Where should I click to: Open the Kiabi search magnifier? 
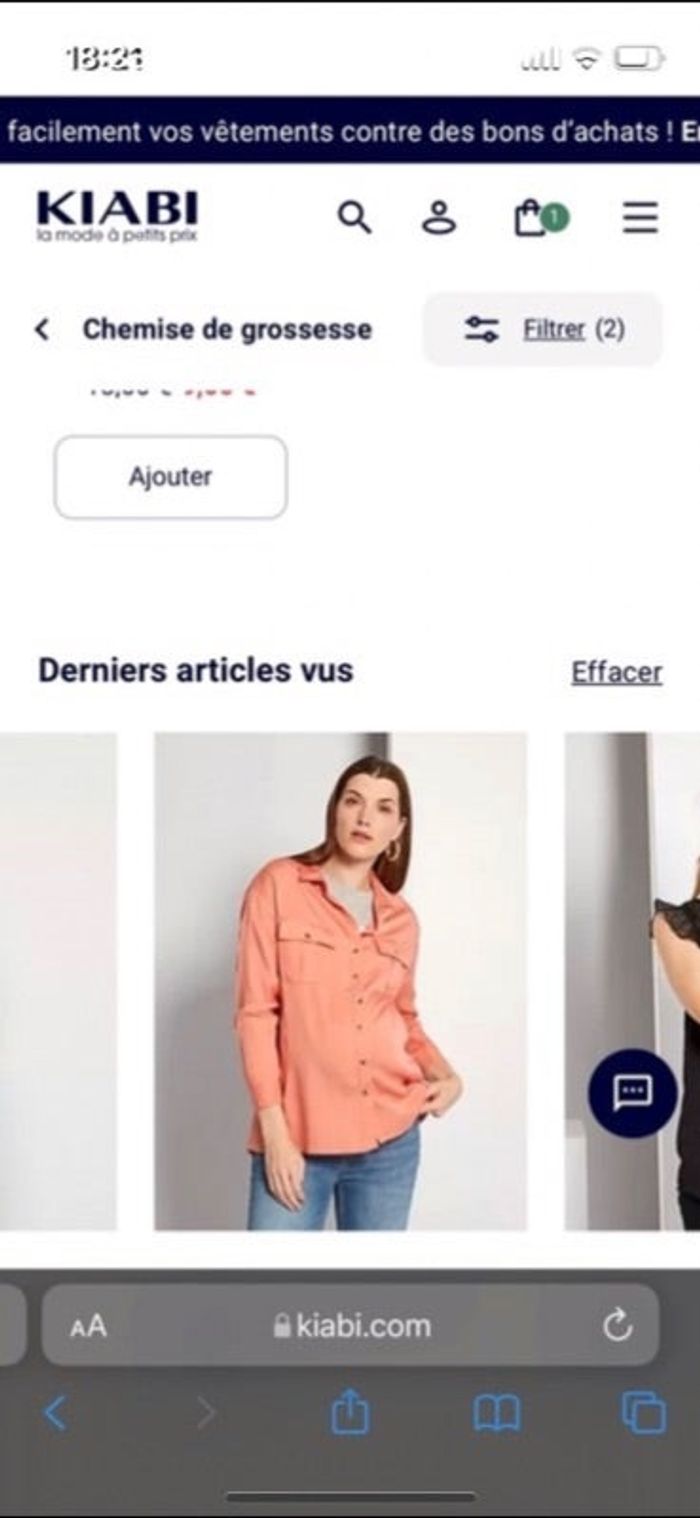coord(354,216)
